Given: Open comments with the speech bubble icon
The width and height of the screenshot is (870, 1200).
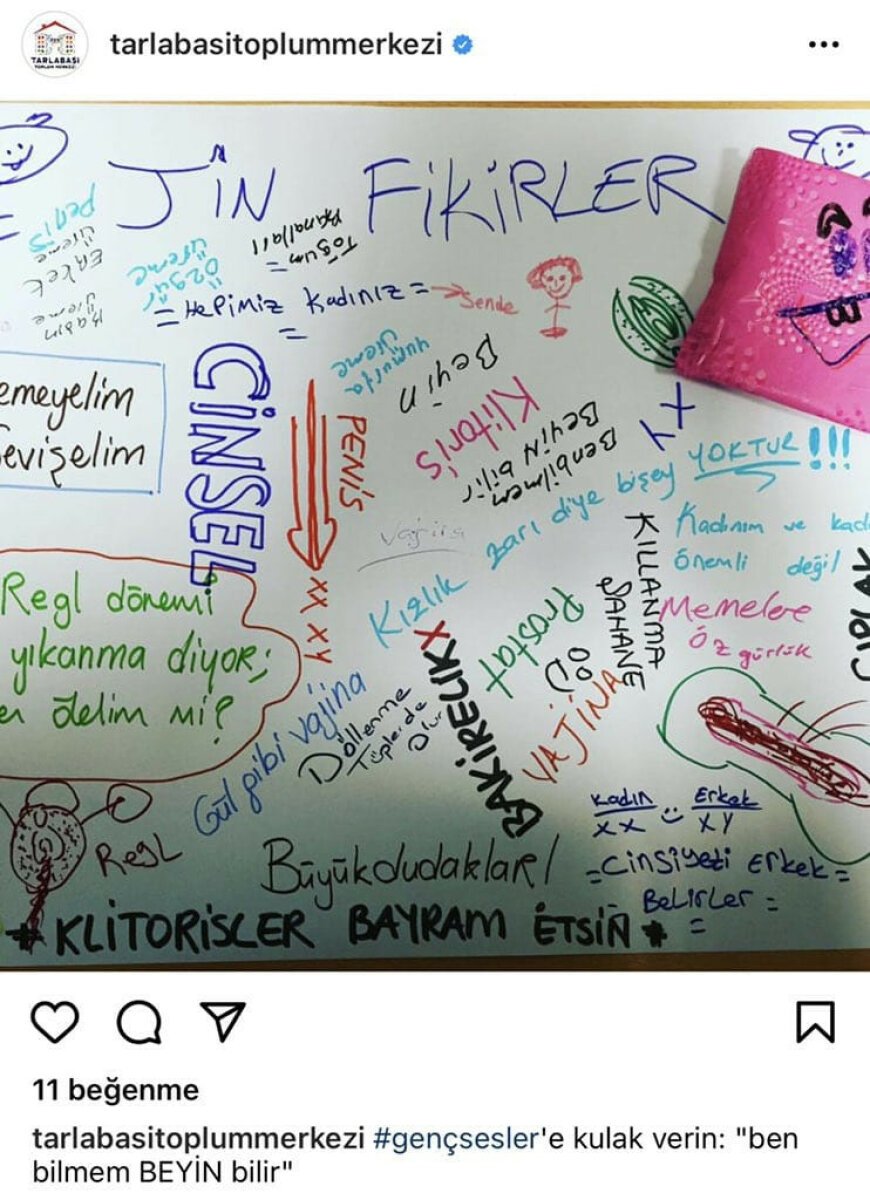Looking at the screenshot, I should point(138,1022).
